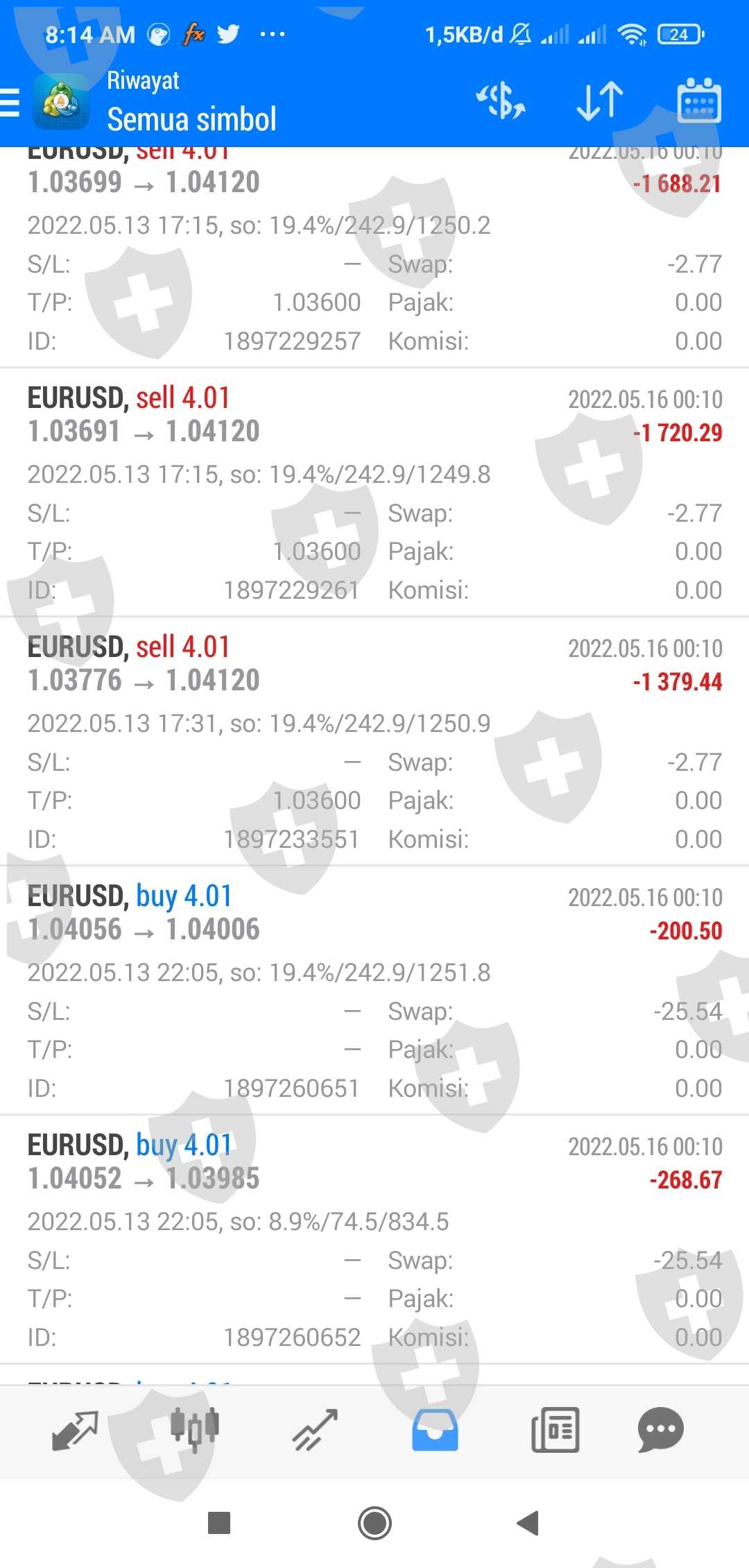Viewport: 749px width, 1568px height.
Task: Switch to the Chart tab
Action: pyautogui.click(x=195, y=1431)
